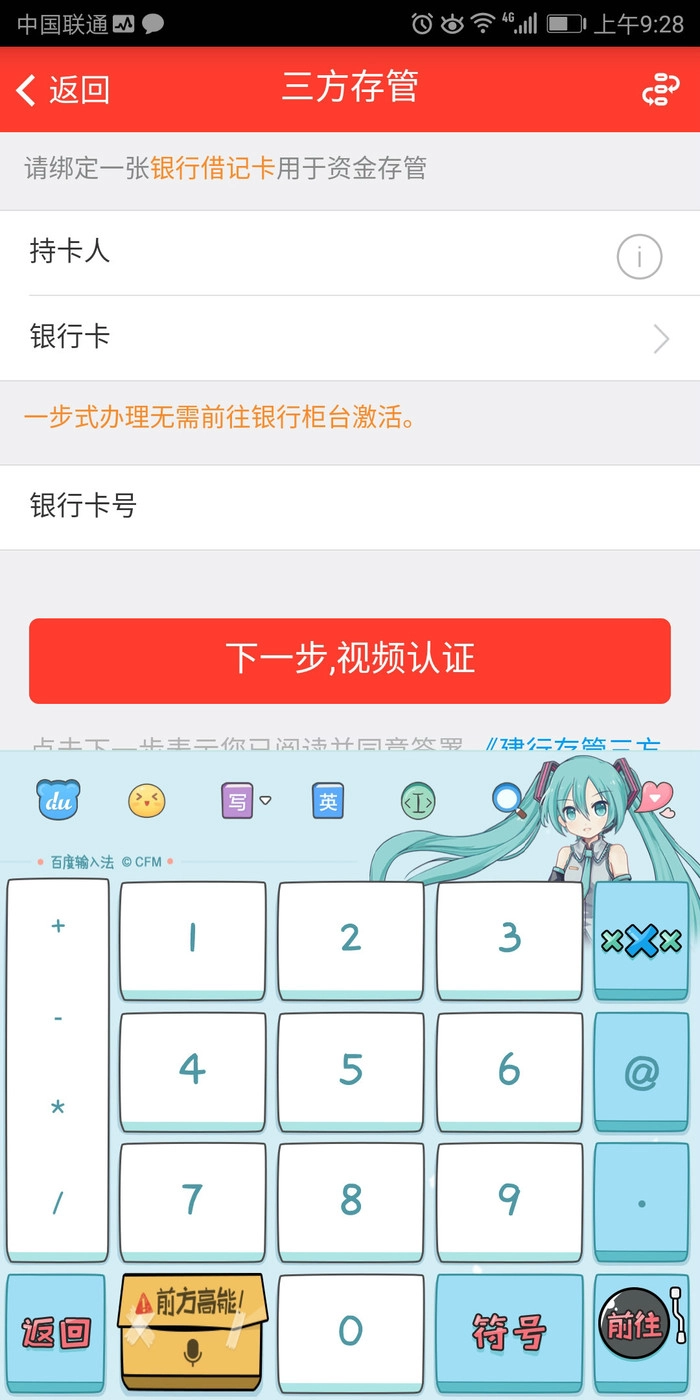Open the 符号 symbols keyboard
Image resolution: width=700 pixels, height=1400 pixels.
509,1332
